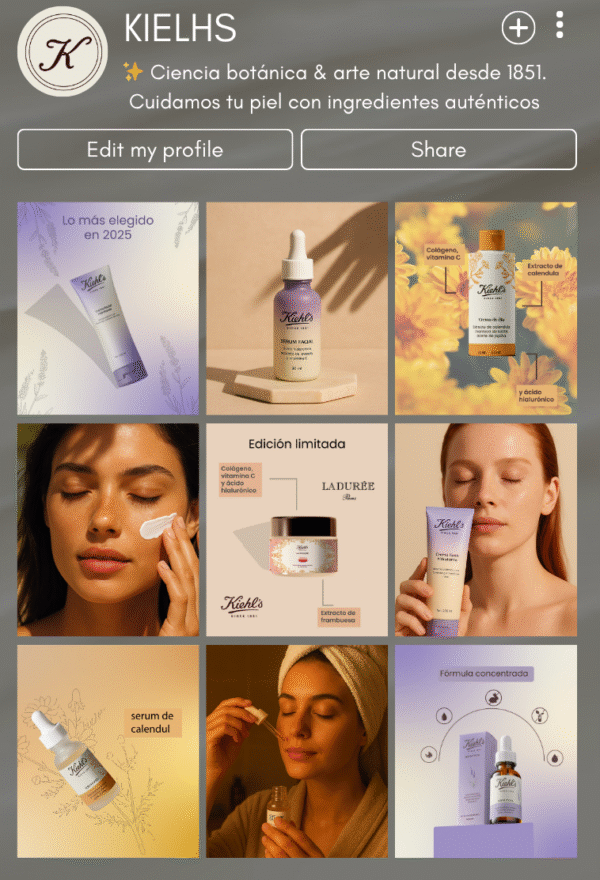
Task: Open the KIELHS profile picture
Action: point(63,52)
